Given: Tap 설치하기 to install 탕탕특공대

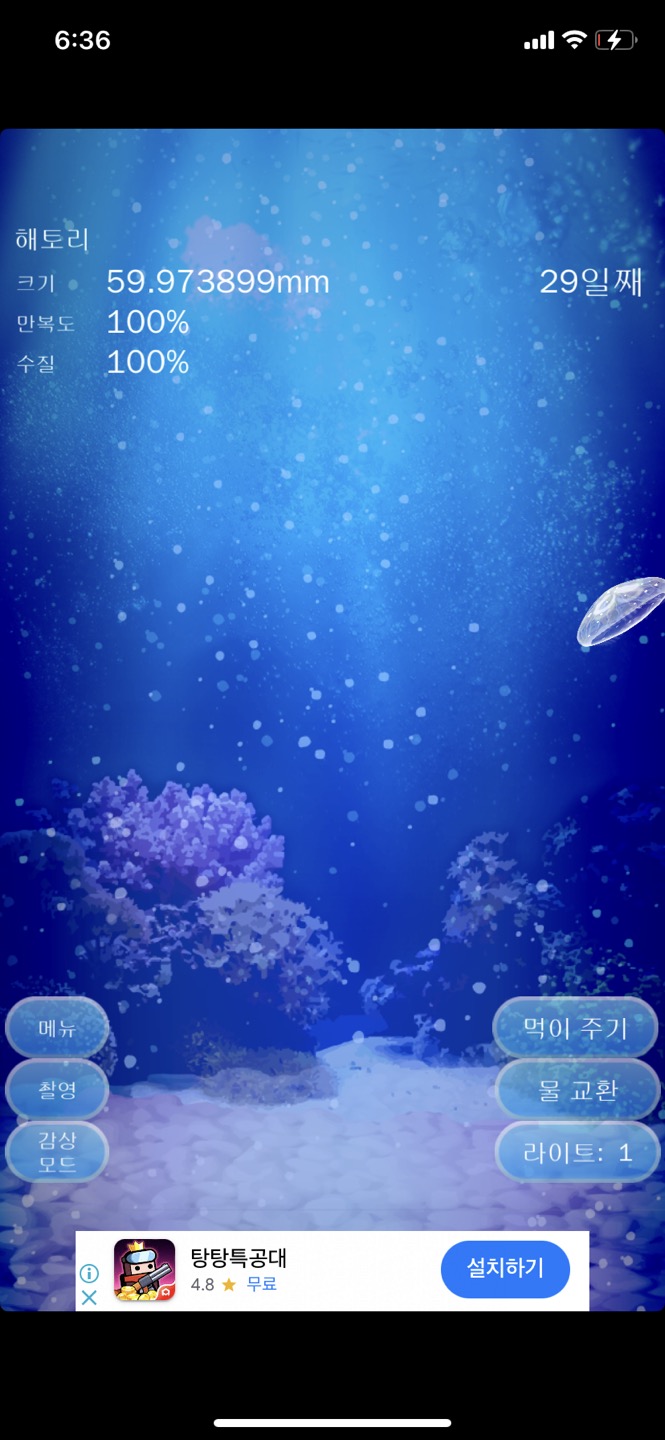Looking at the screenshot, I should [505, 1269].
